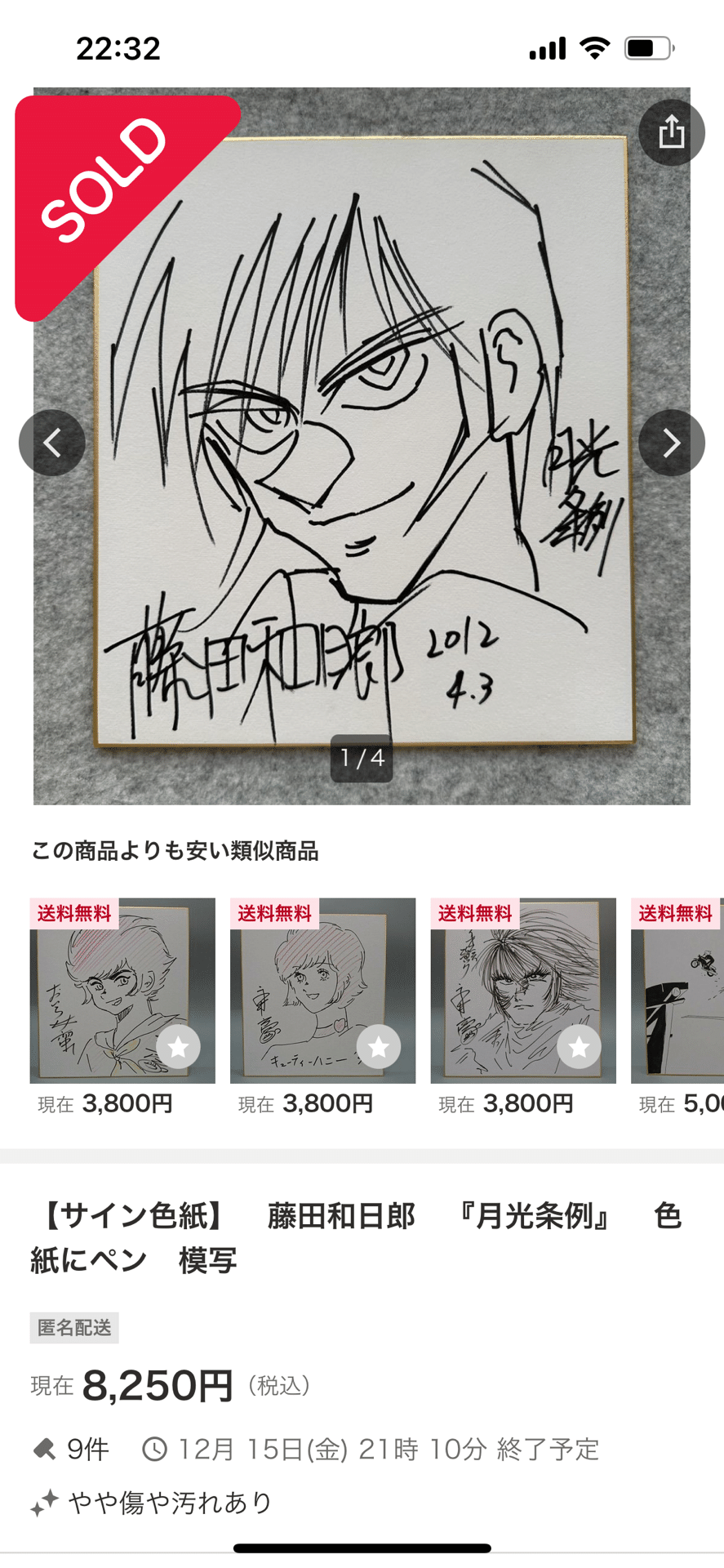
Task: Favorite the third similar item with star
Action: tap(579, 1046)
